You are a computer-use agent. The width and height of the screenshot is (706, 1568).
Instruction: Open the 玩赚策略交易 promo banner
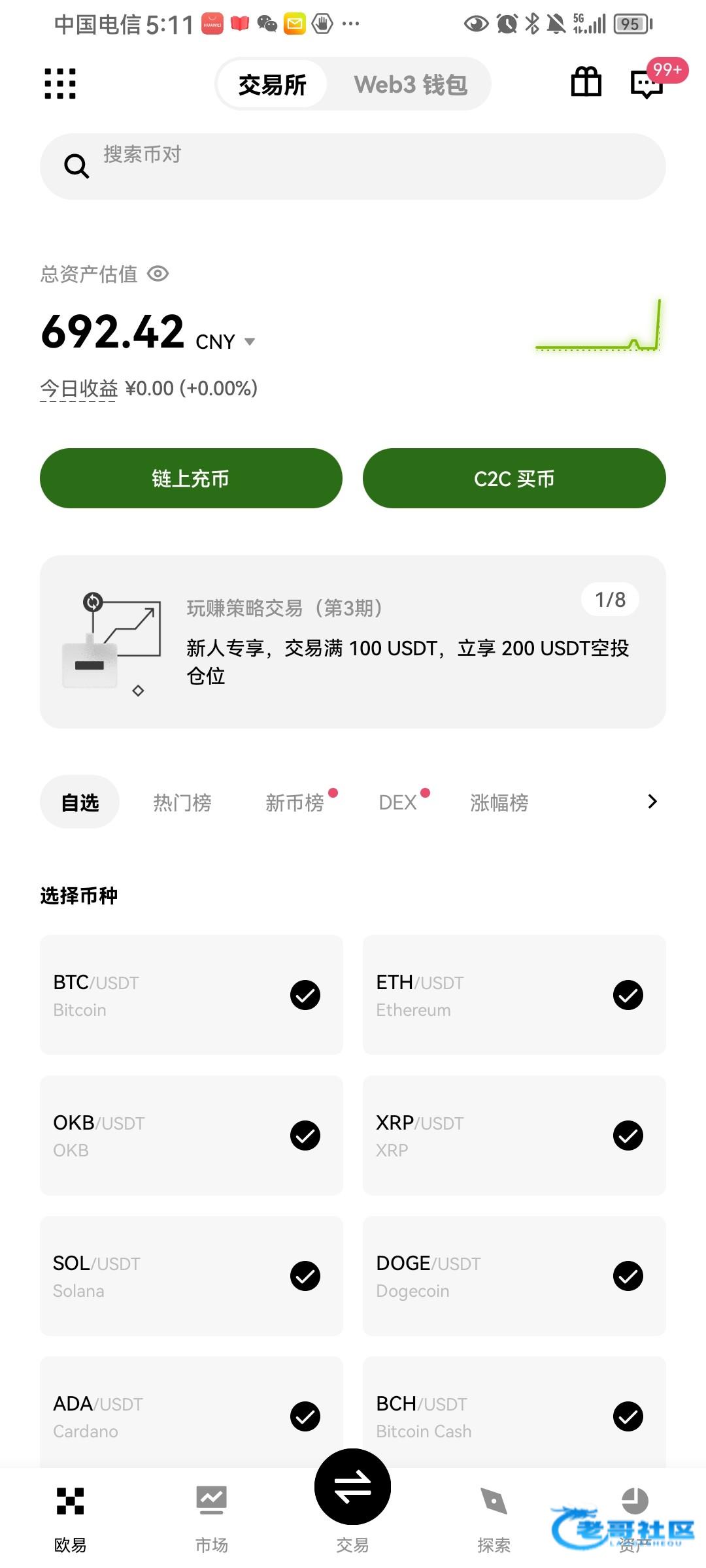pos(353,642)
